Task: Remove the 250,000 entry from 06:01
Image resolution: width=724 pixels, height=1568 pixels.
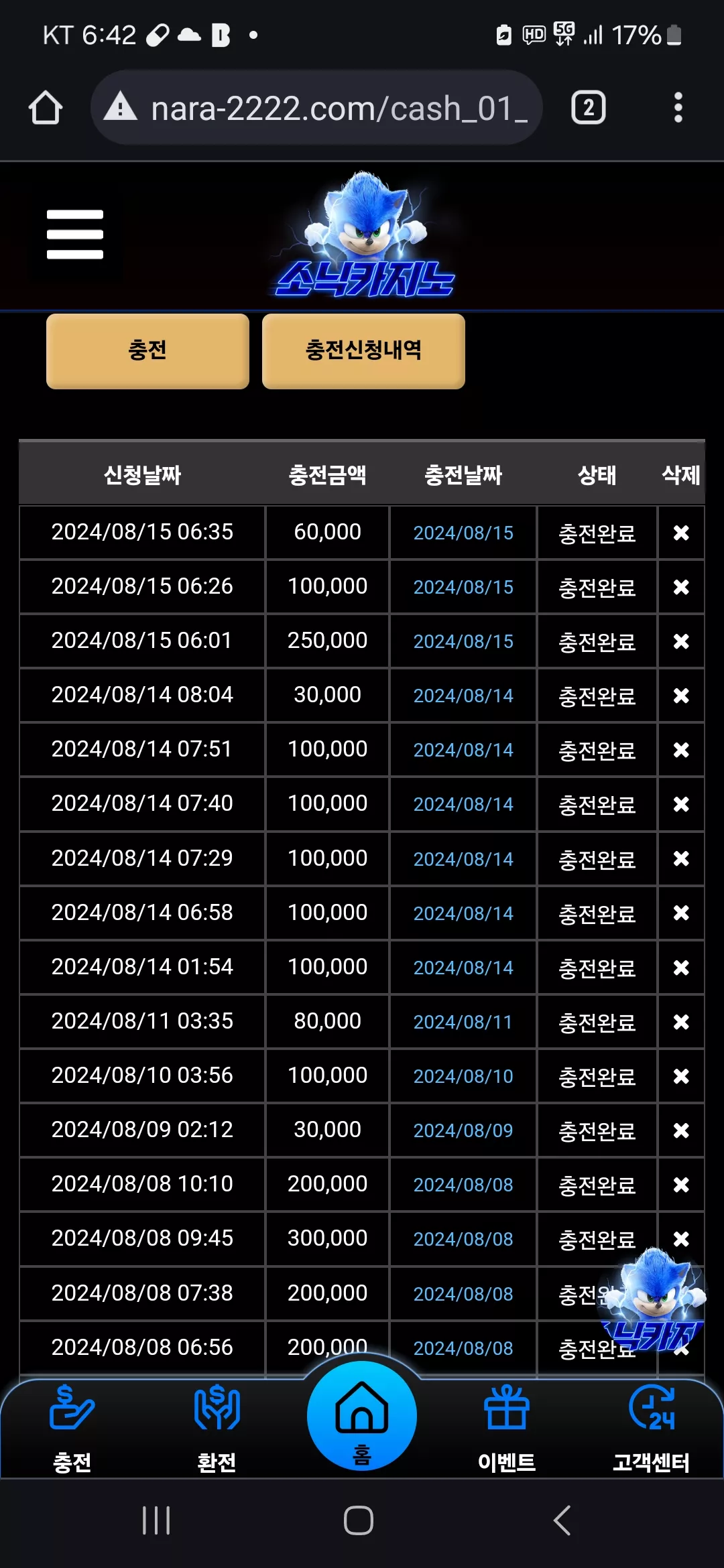Action: coord(681,641)
